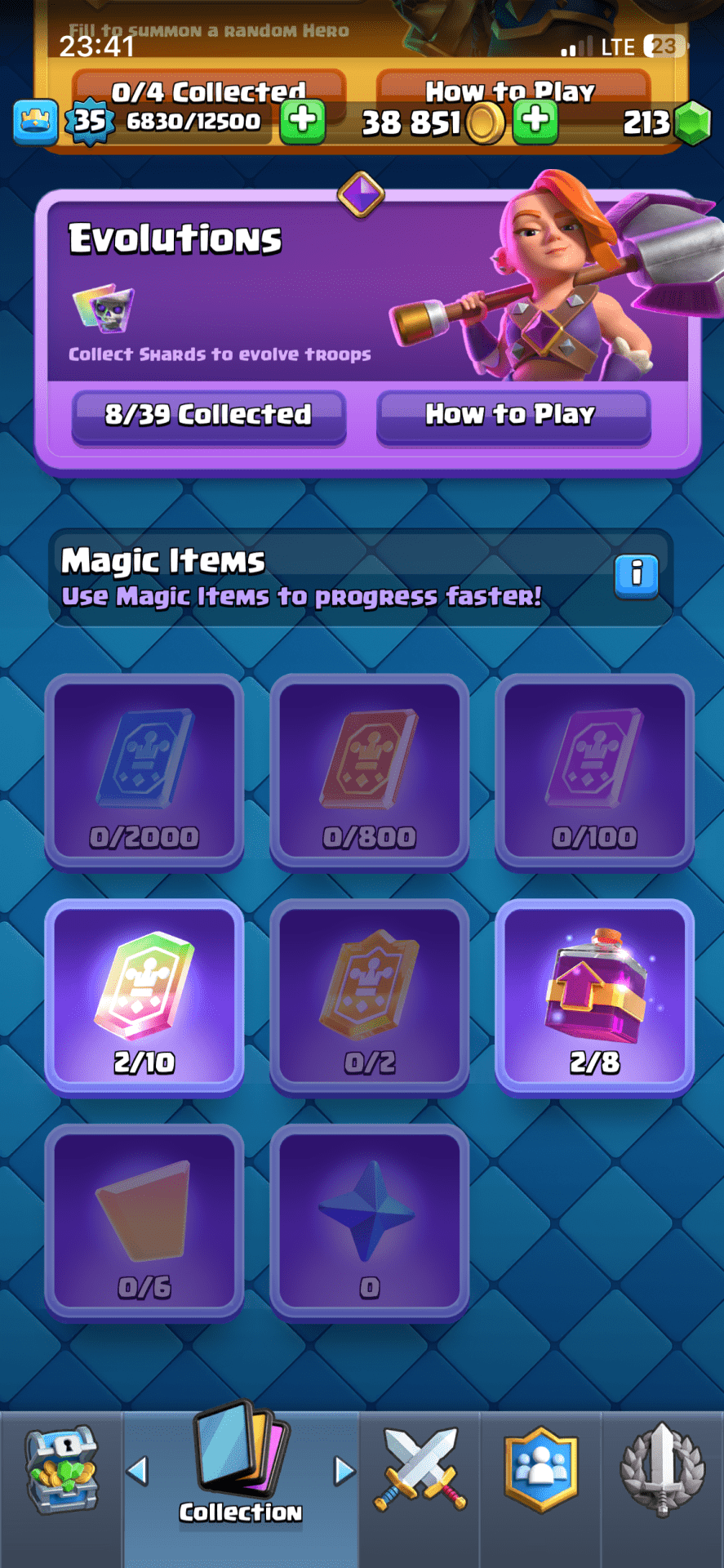724x1568 pixels.
Task: Select the magic item showing 0/6
Action: point(144,1223)
